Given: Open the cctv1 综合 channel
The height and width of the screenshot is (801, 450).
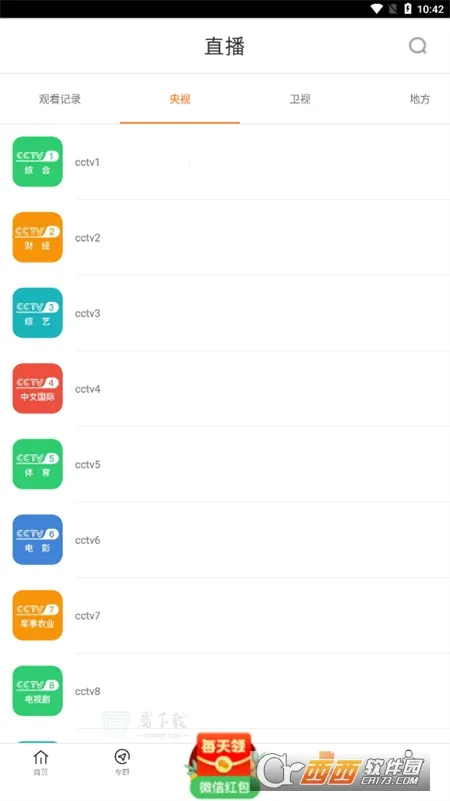Looking at the screenshot, I should tap(225, 162).
